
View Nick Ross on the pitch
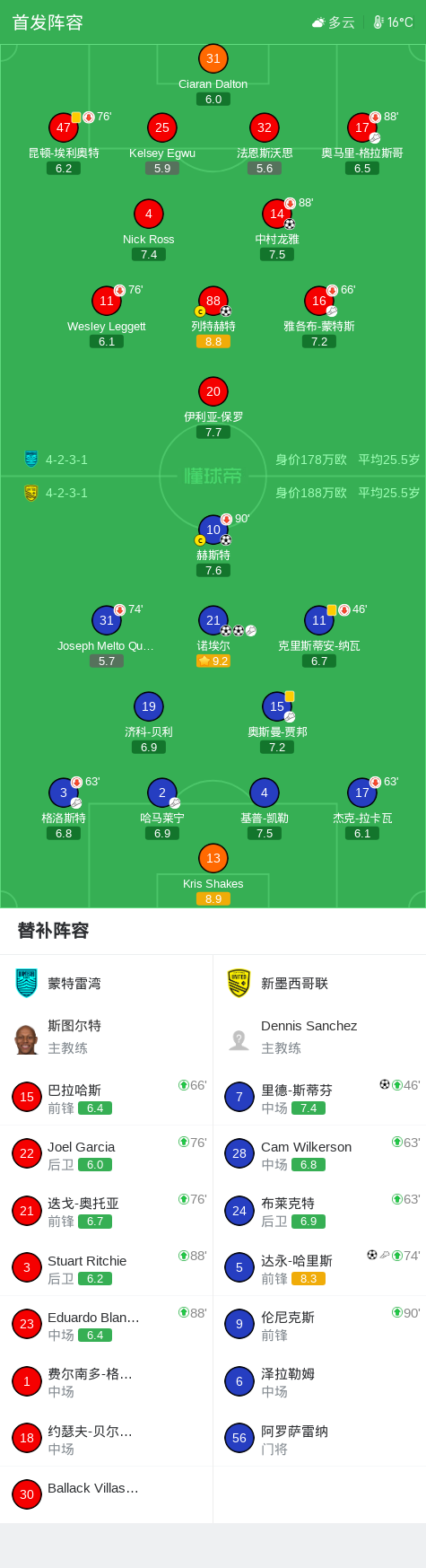(149, 230)
